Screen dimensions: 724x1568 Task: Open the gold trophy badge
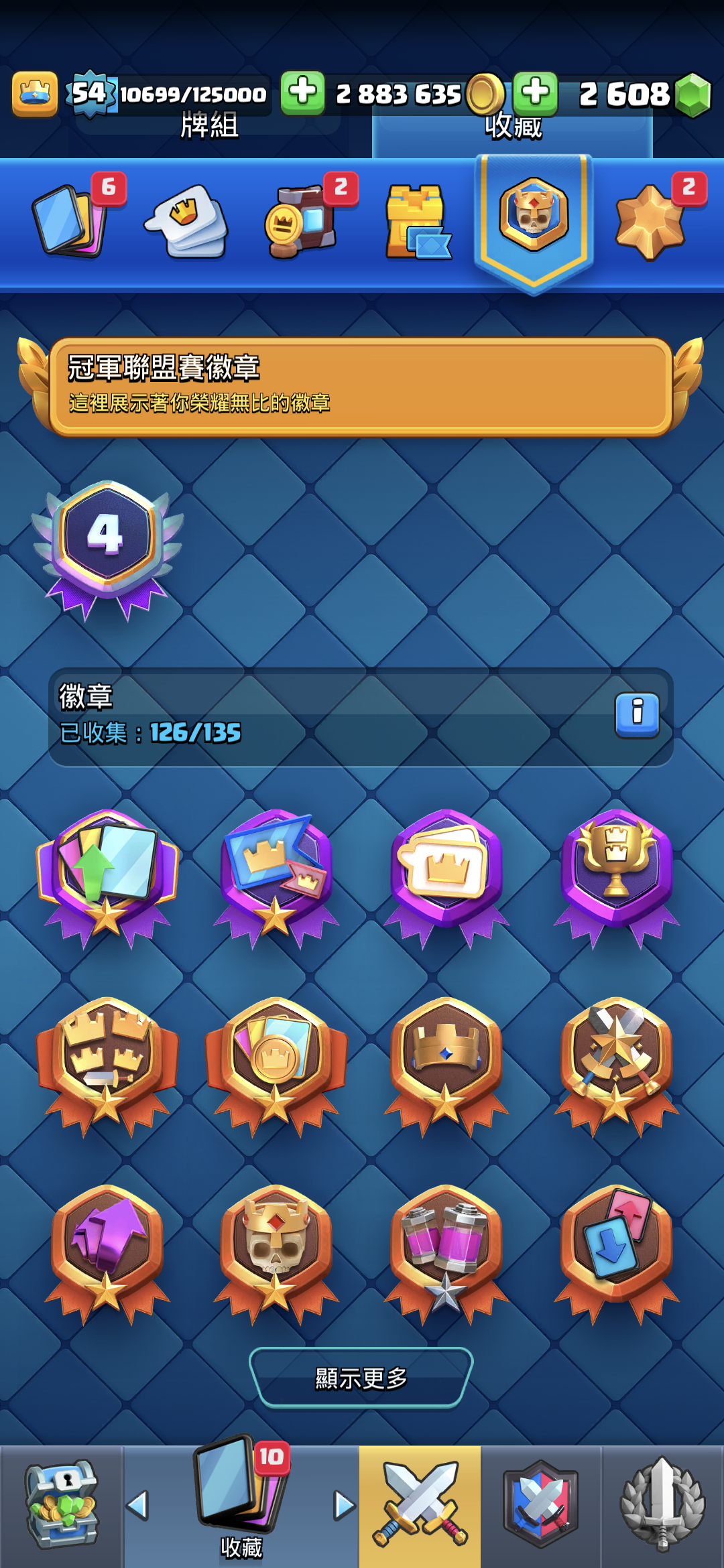pos(616,871)
